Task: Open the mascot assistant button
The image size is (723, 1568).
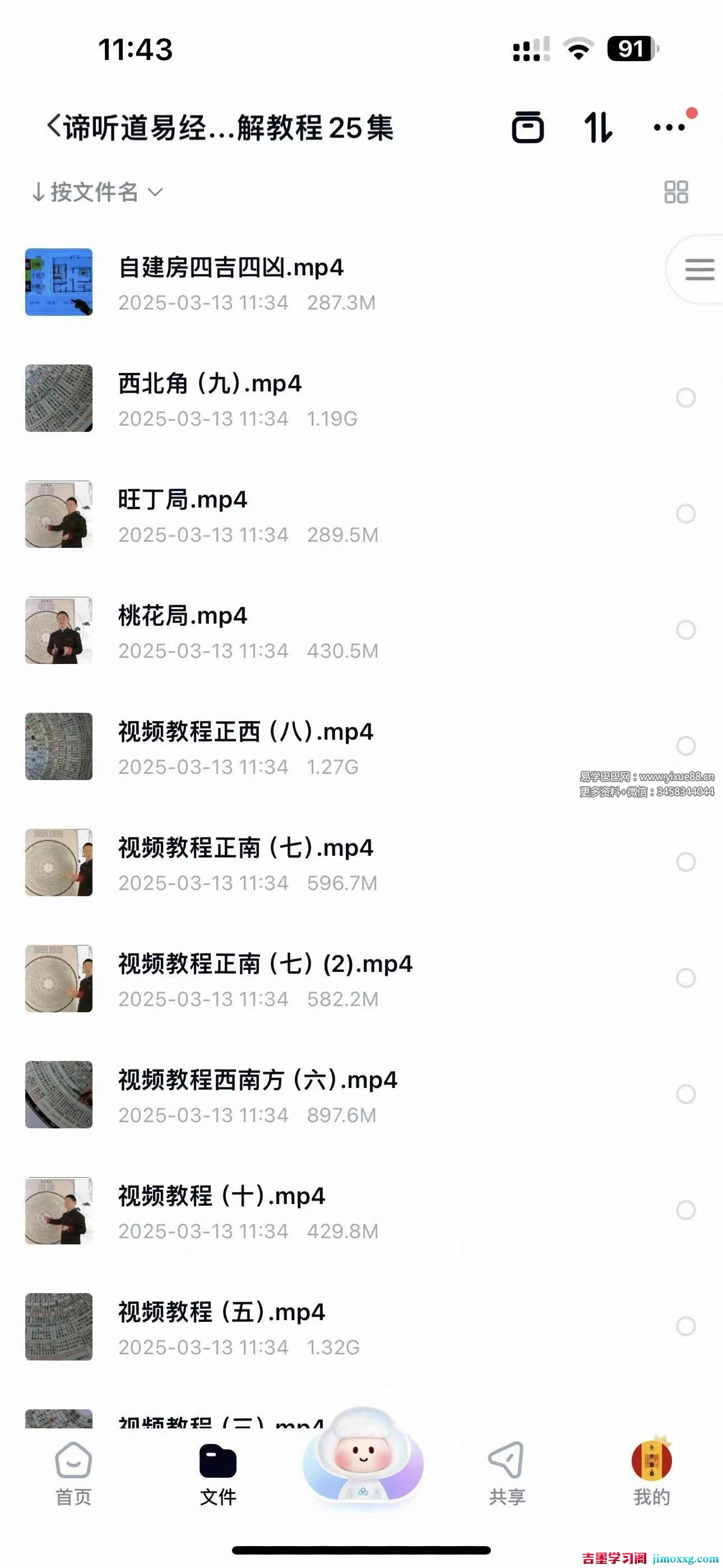Action: pos(363,1461)
